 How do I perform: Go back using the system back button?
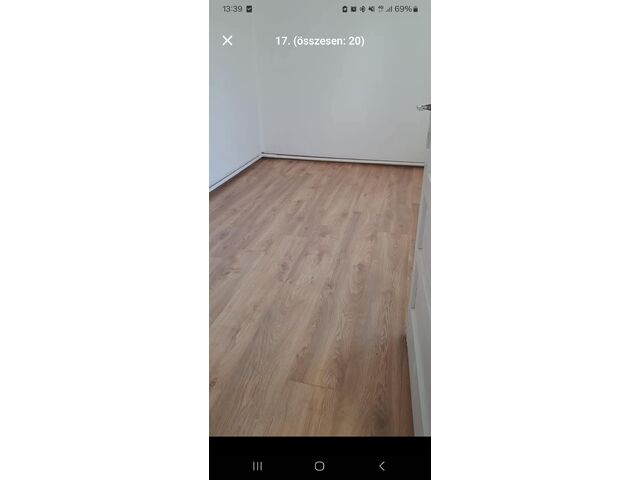381,466
